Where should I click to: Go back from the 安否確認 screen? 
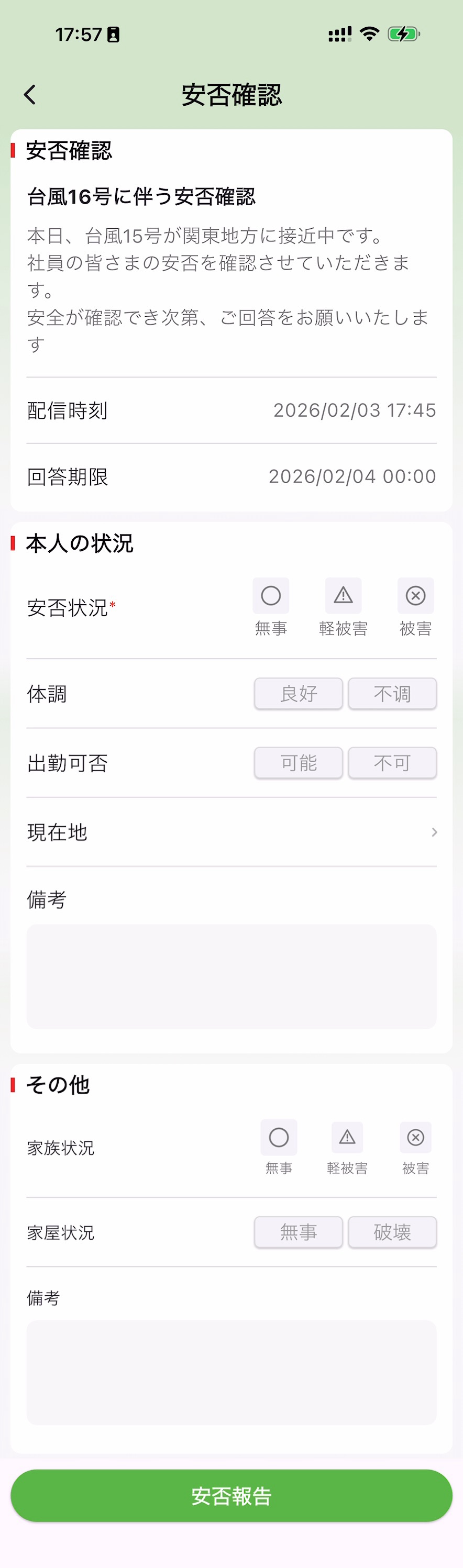pos(30,94)
